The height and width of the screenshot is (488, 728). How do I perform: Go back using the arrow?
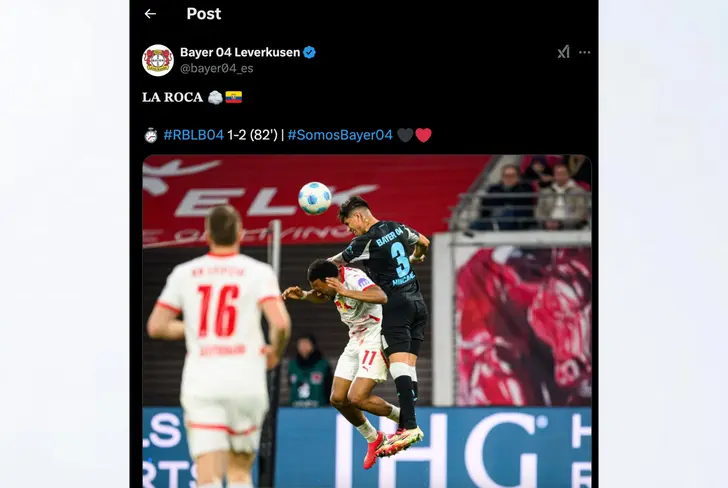(x=150, y=14)
